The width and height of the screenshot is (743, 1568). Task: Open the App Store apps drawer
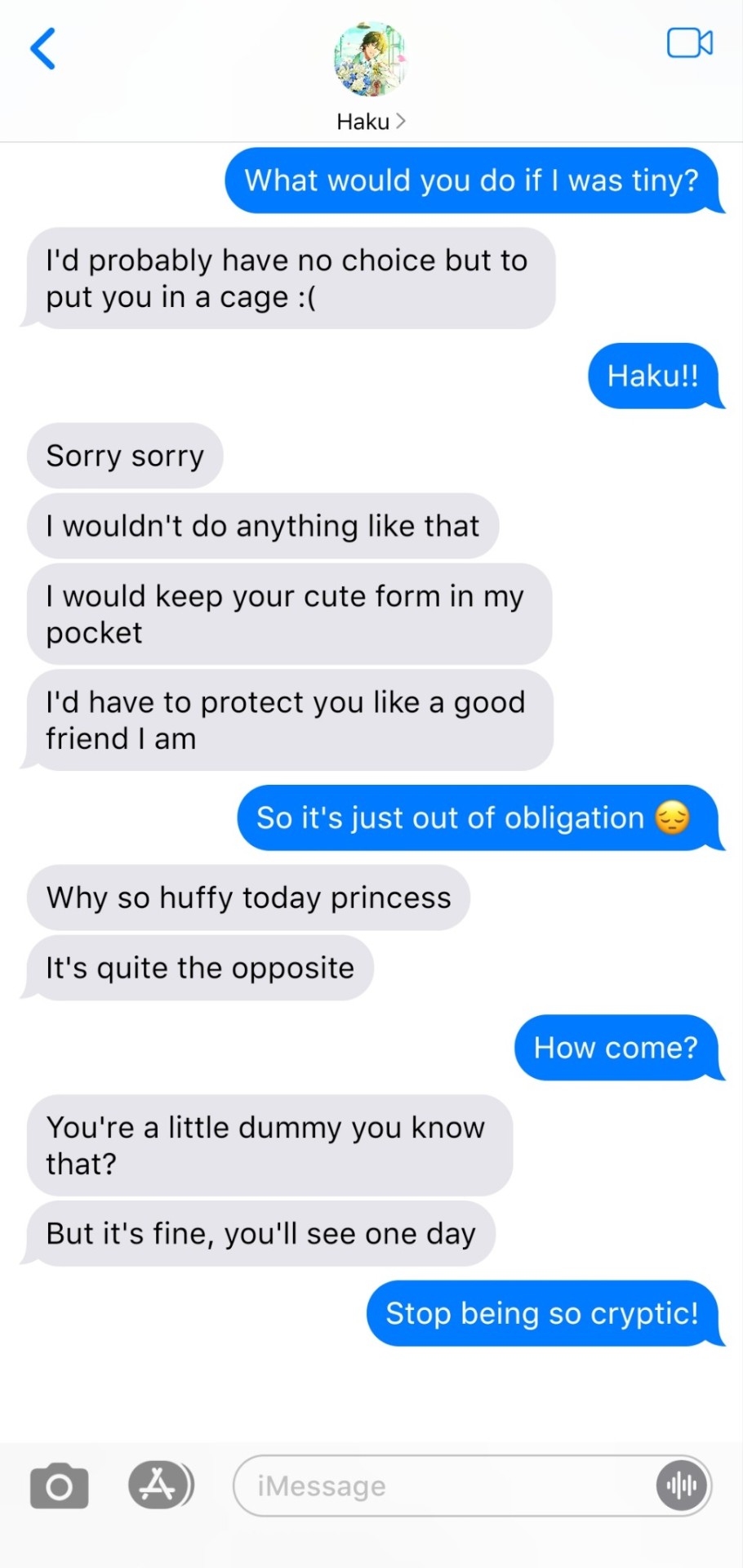pos(158,1485)
